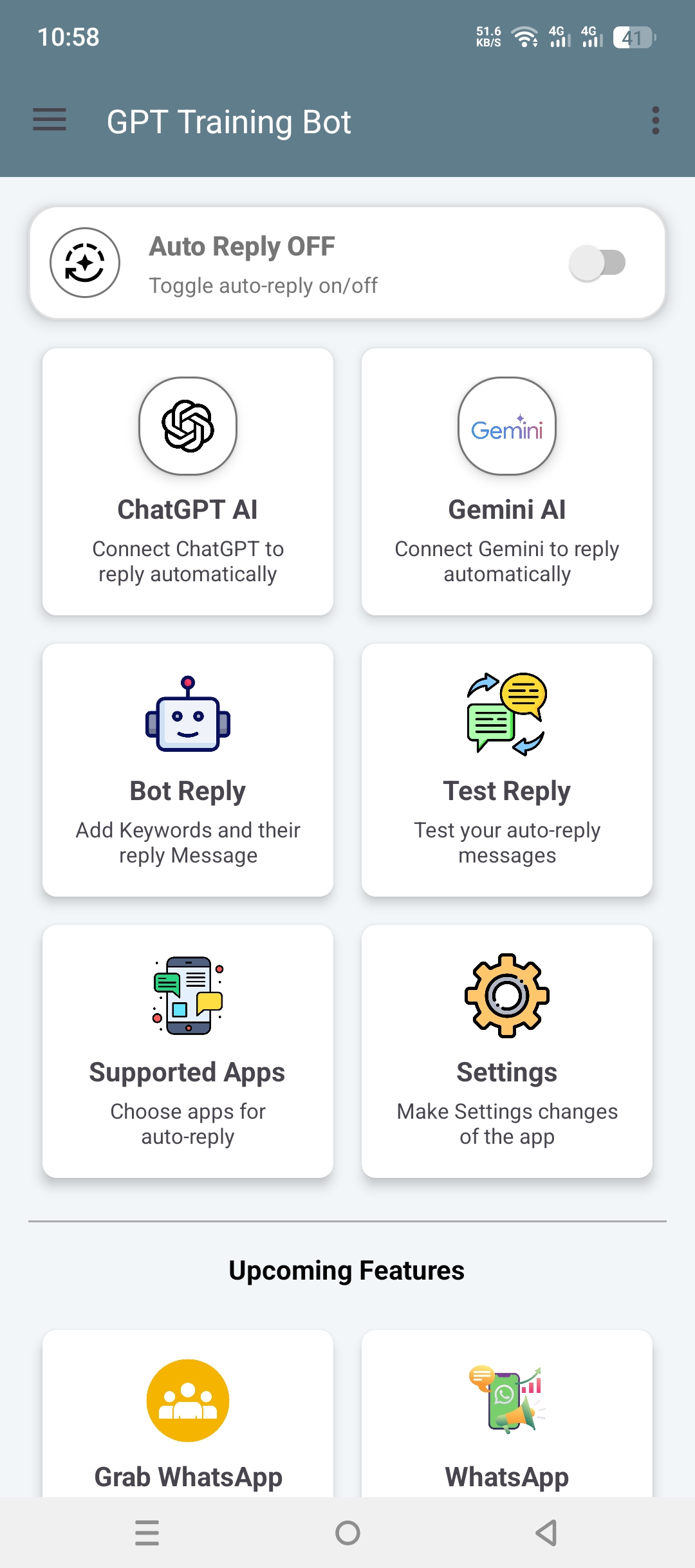Open Bot Reply keywords card
Viewport: 695px width, 1568px height.
[188, 770]
